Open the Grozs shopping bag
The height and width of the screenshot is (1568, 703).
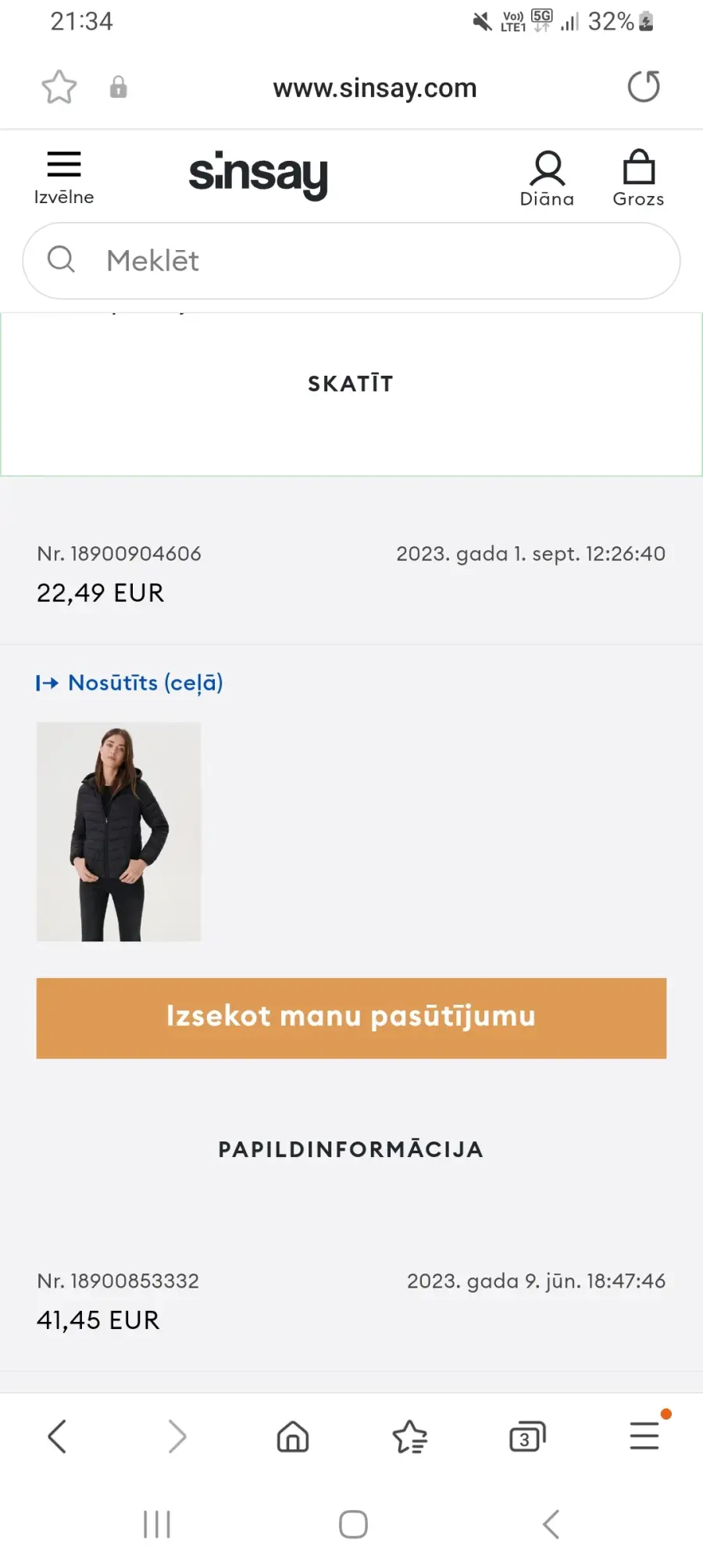(638, 179)
